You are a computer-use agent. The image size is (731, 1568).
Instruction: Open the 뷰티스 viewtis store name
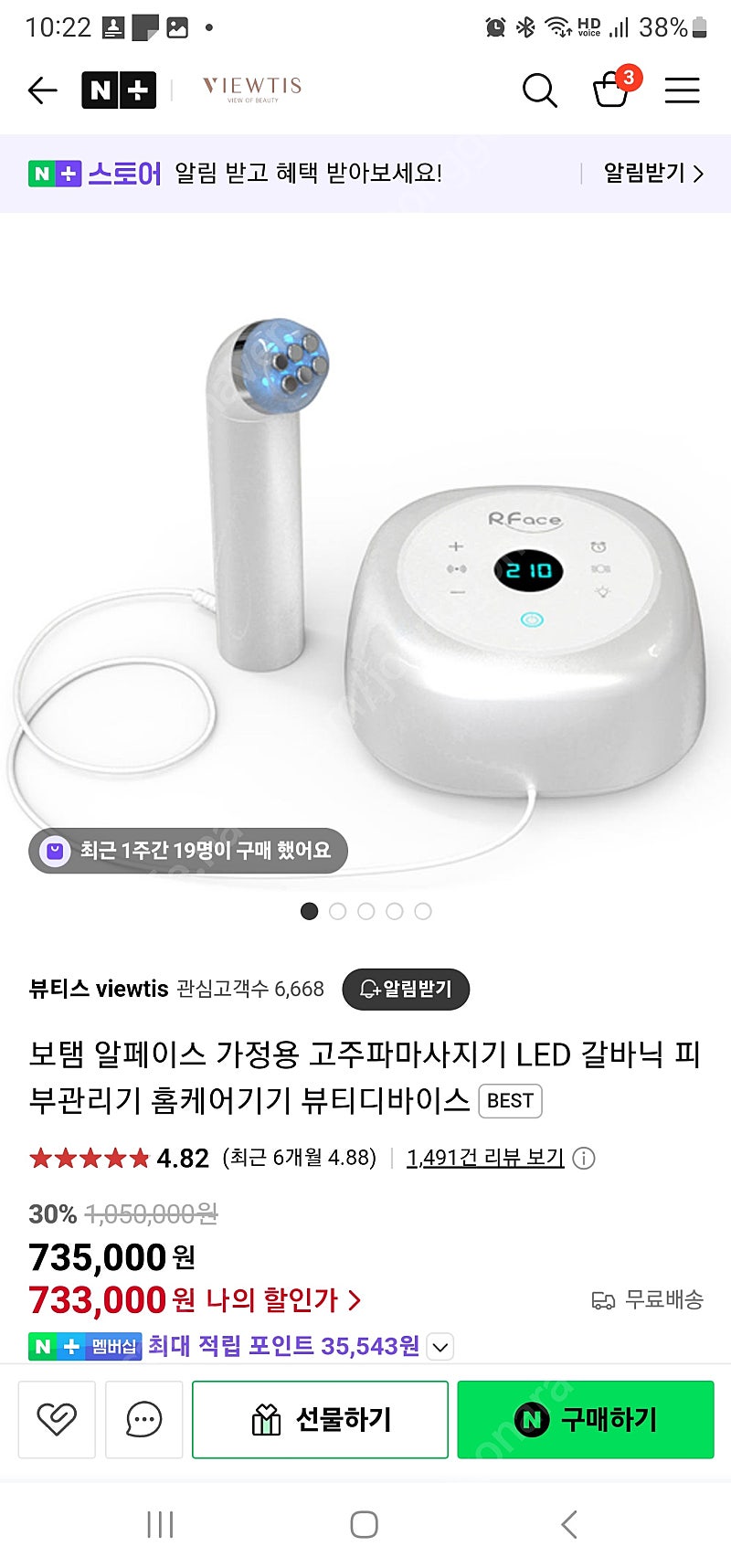point(99,989)
